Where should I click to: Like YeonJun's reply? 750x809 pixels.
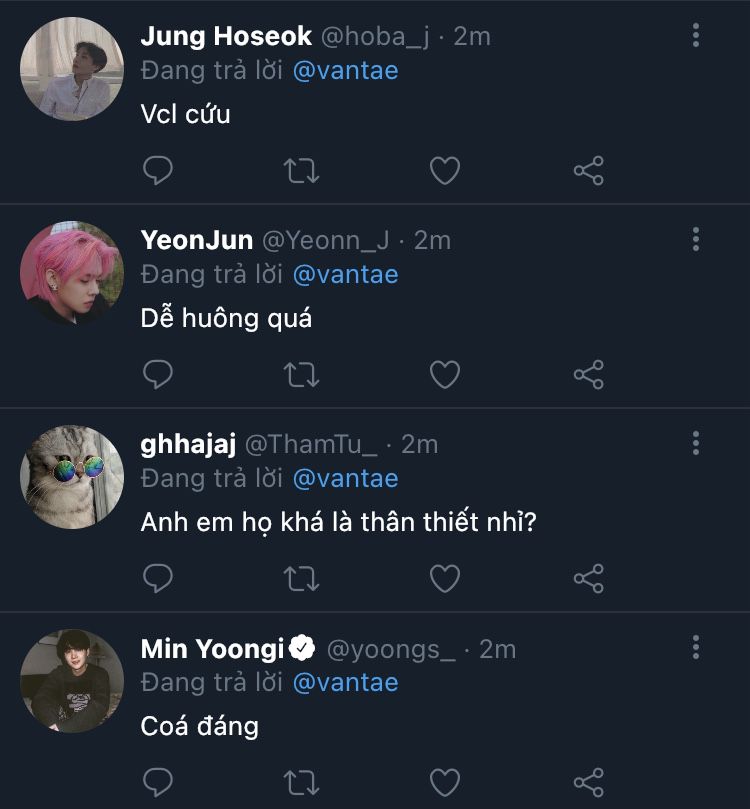445,375
